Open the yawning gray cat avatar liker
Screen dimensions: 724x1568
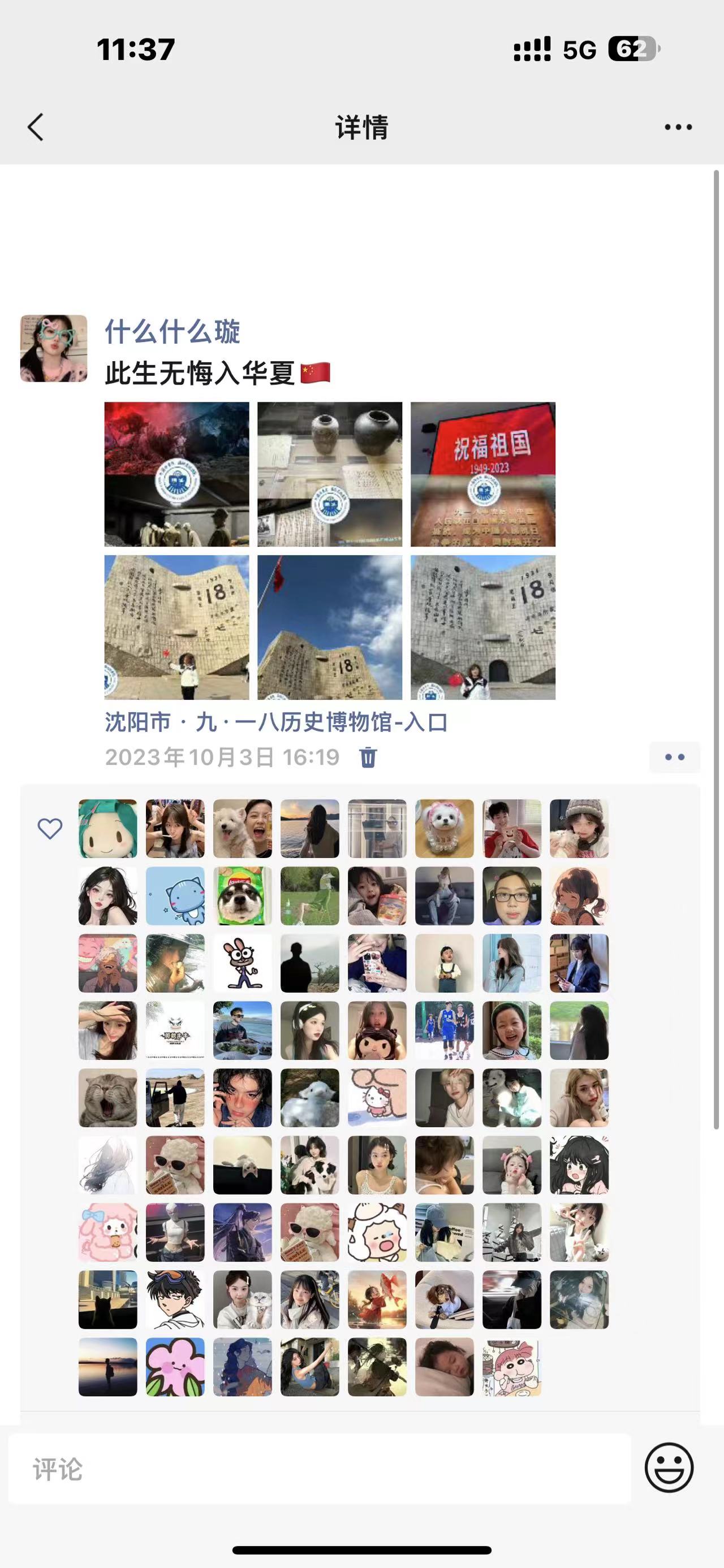tap(108, 1098)
